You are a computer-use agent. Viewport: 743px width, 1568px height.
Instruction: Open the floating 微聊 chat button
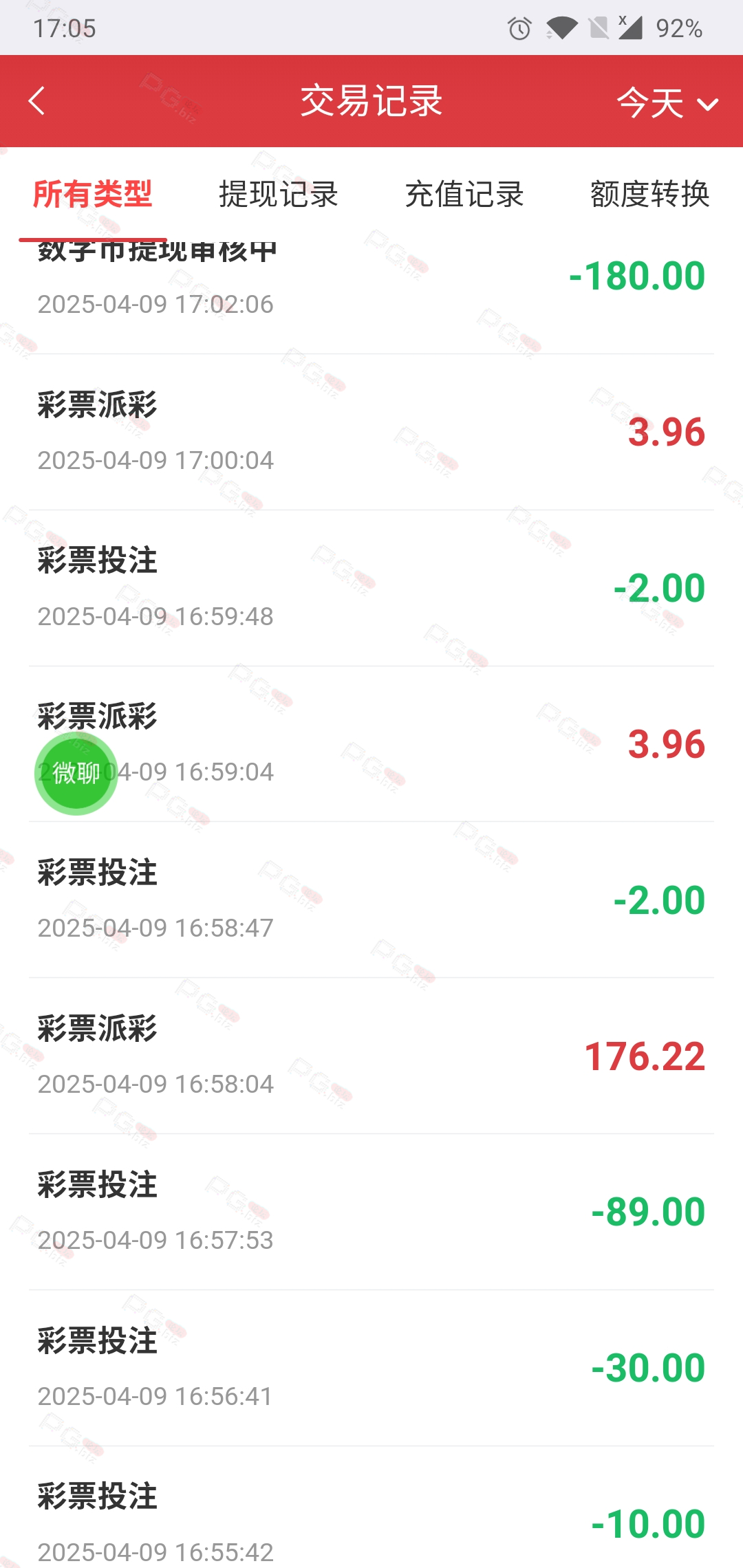click(76, 774)
